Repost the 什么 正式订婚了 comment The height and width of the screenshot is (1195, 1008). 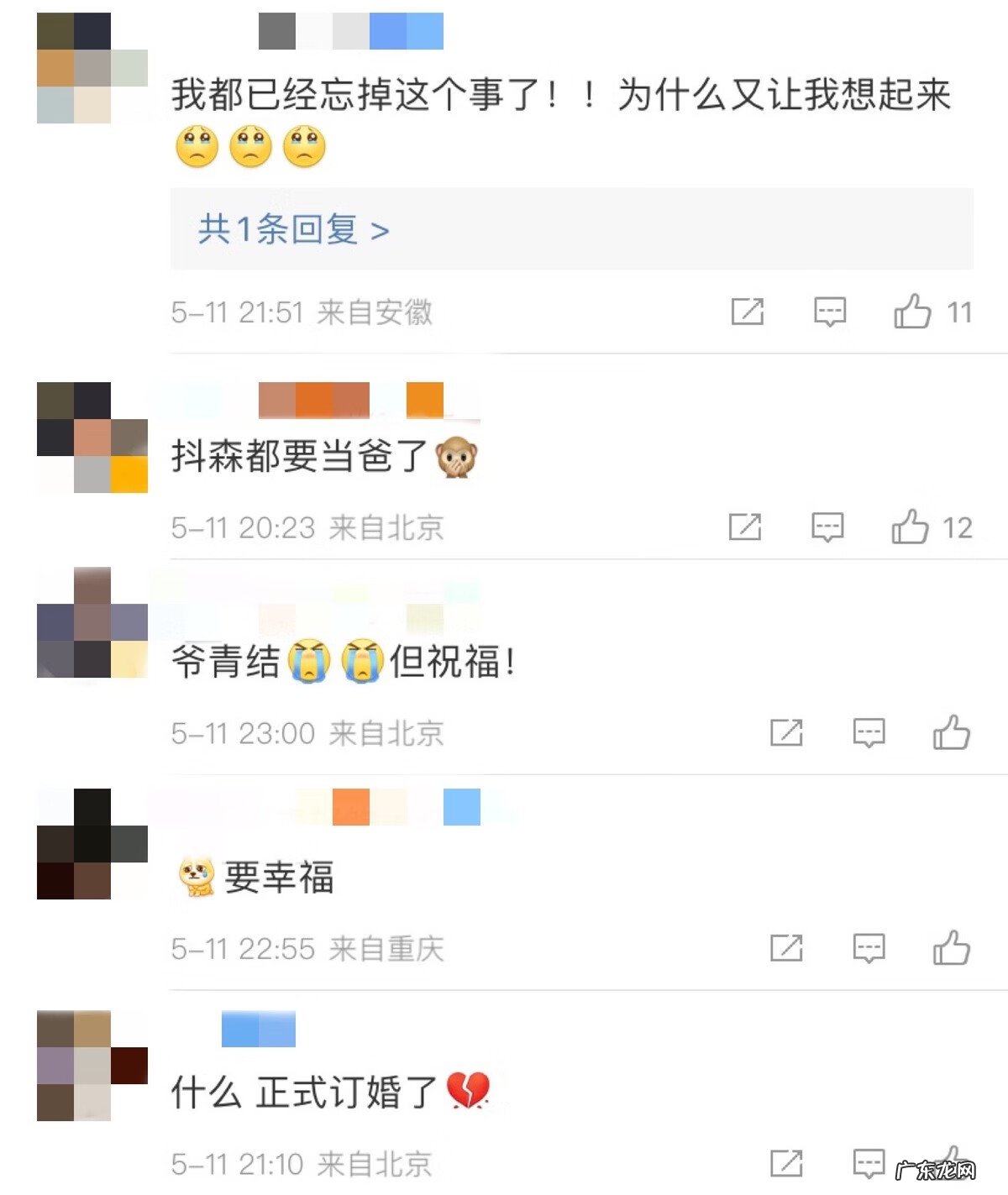tap(786, 1164)
